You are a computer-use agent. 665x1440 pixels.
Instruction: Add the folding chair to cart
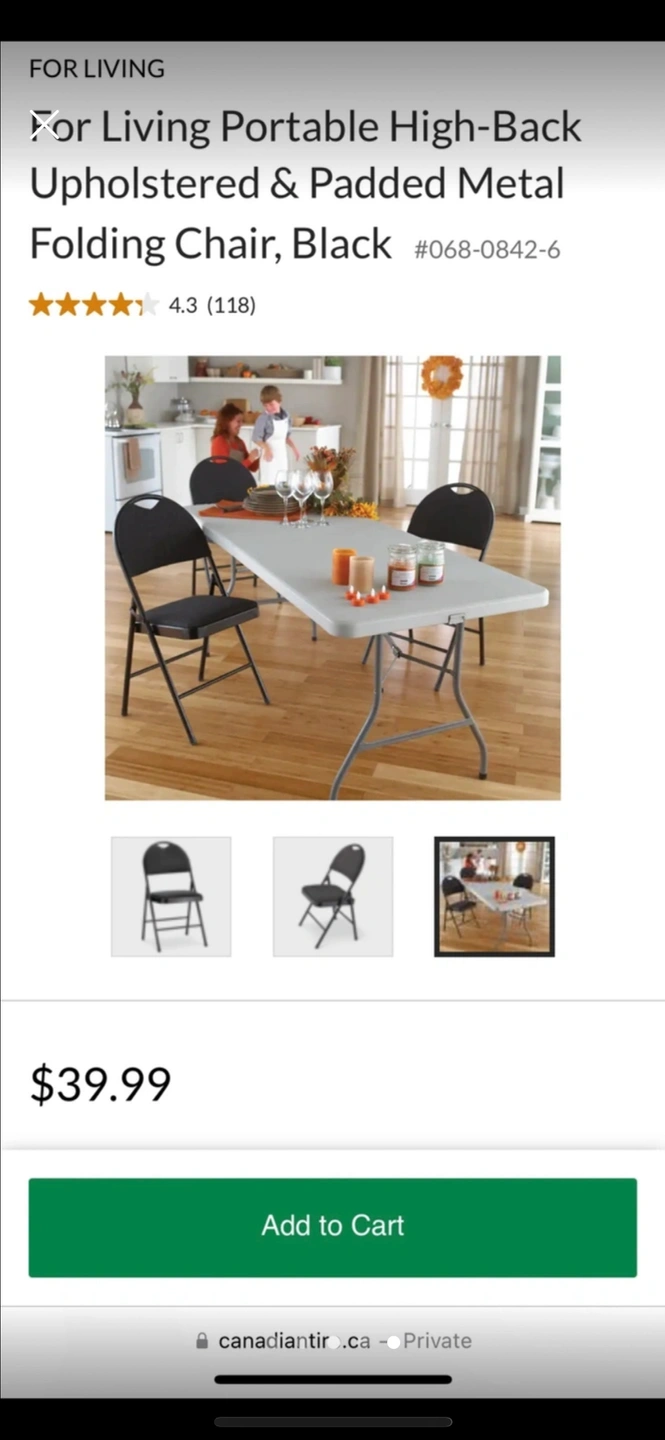(x=332, y=1226)
